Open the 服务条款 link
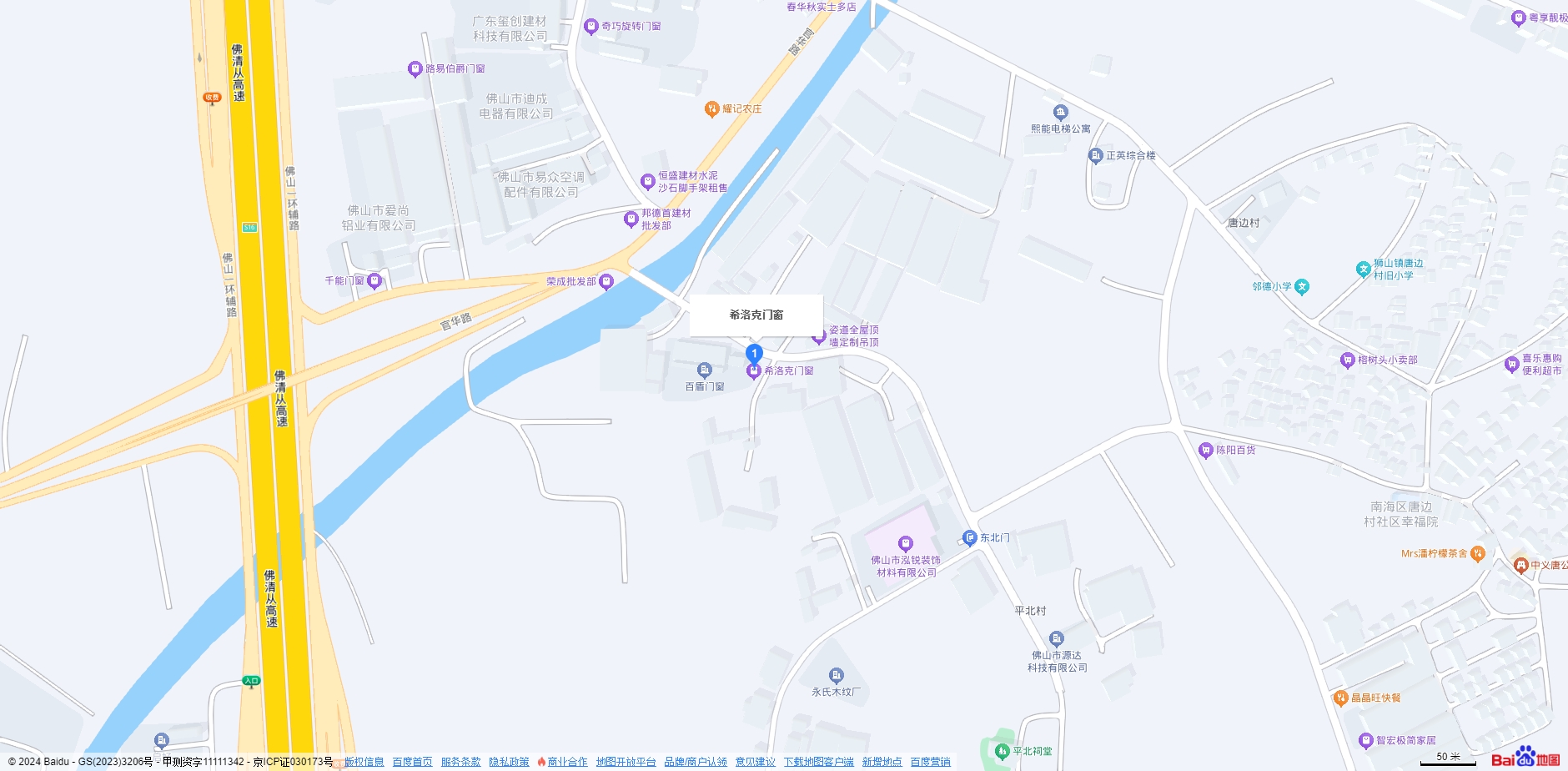Image resolution: width=1568 pixels, height=771 pixels. [x=460, y=762]
